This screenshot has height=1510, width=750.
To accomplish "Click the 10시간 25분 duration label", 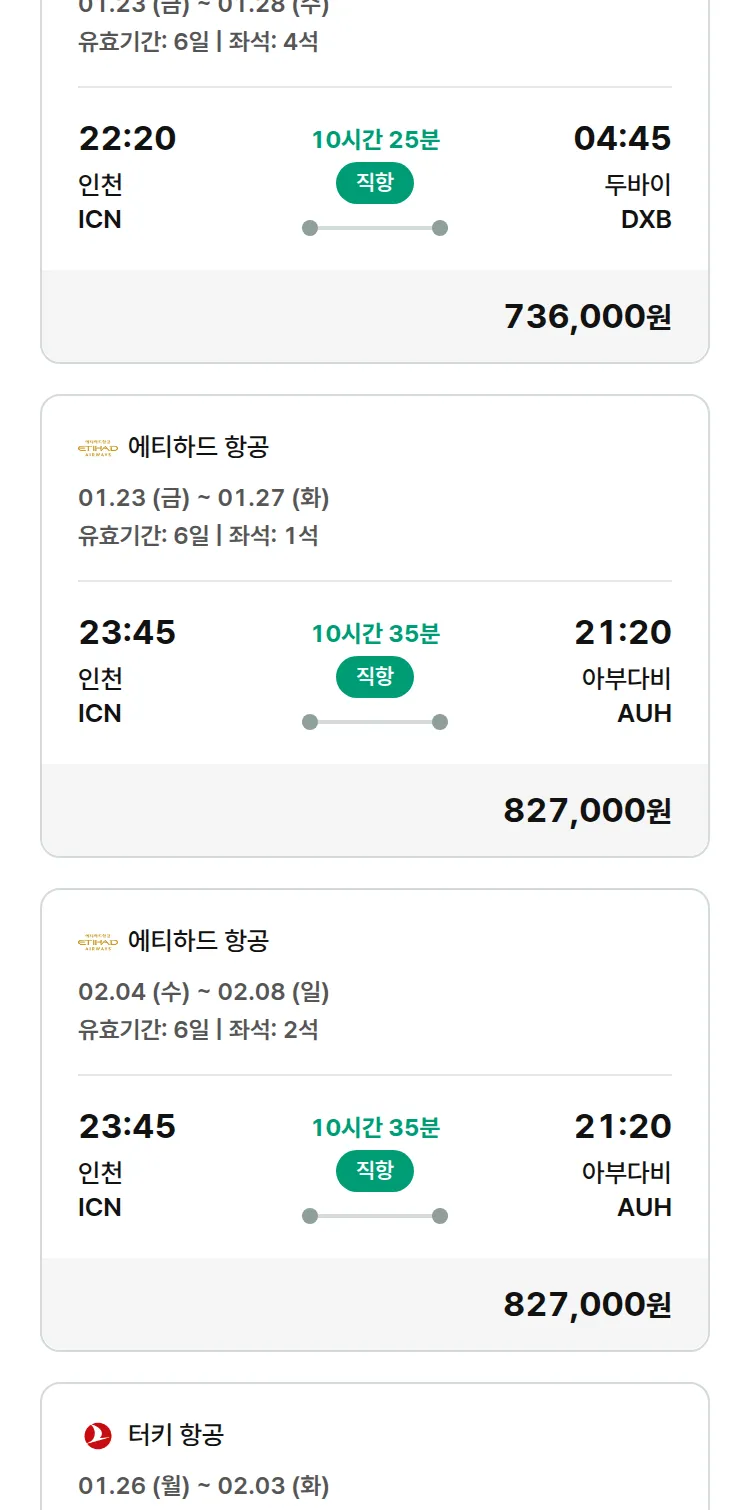I will 374,139.
